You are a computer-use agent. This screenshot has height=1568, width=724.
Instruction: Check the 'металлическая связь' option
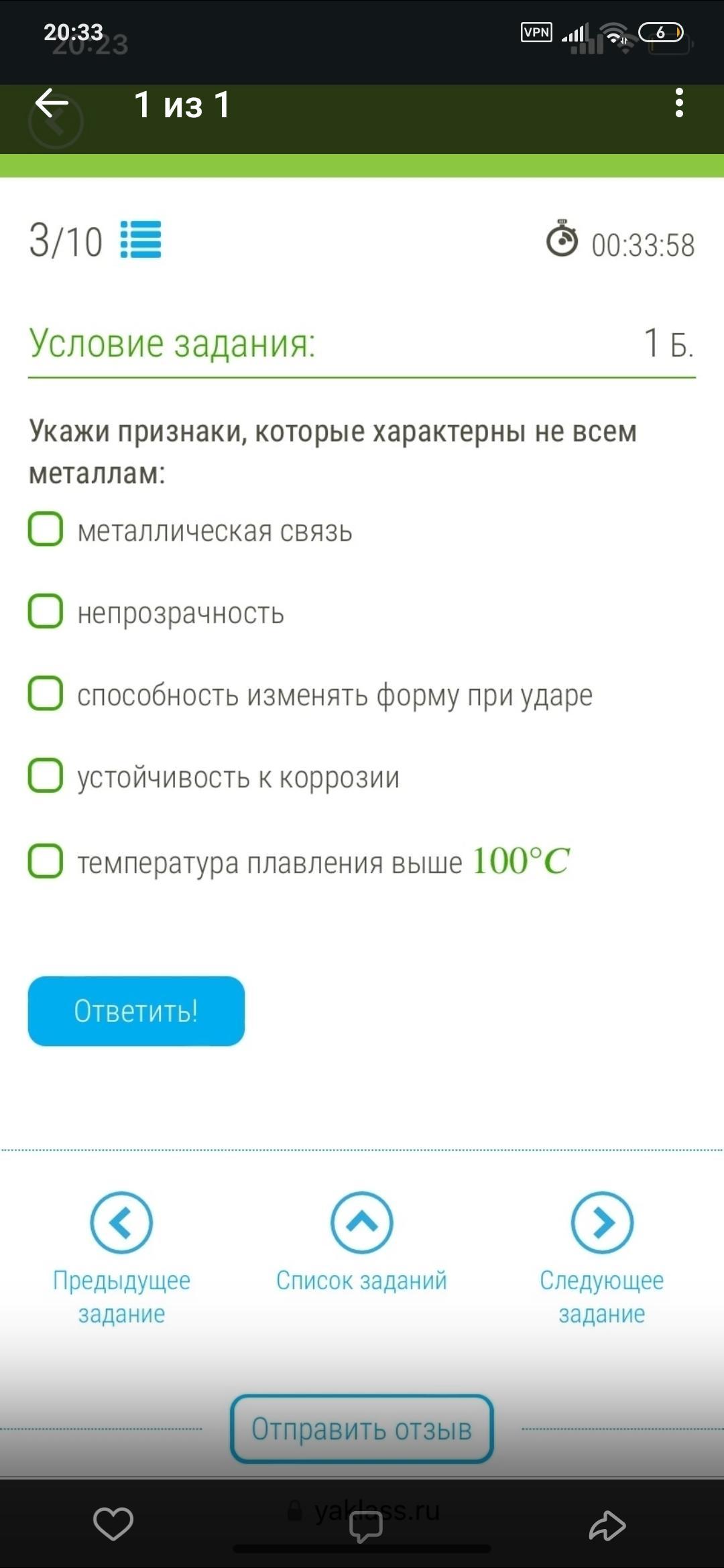(x=46, y=529)
